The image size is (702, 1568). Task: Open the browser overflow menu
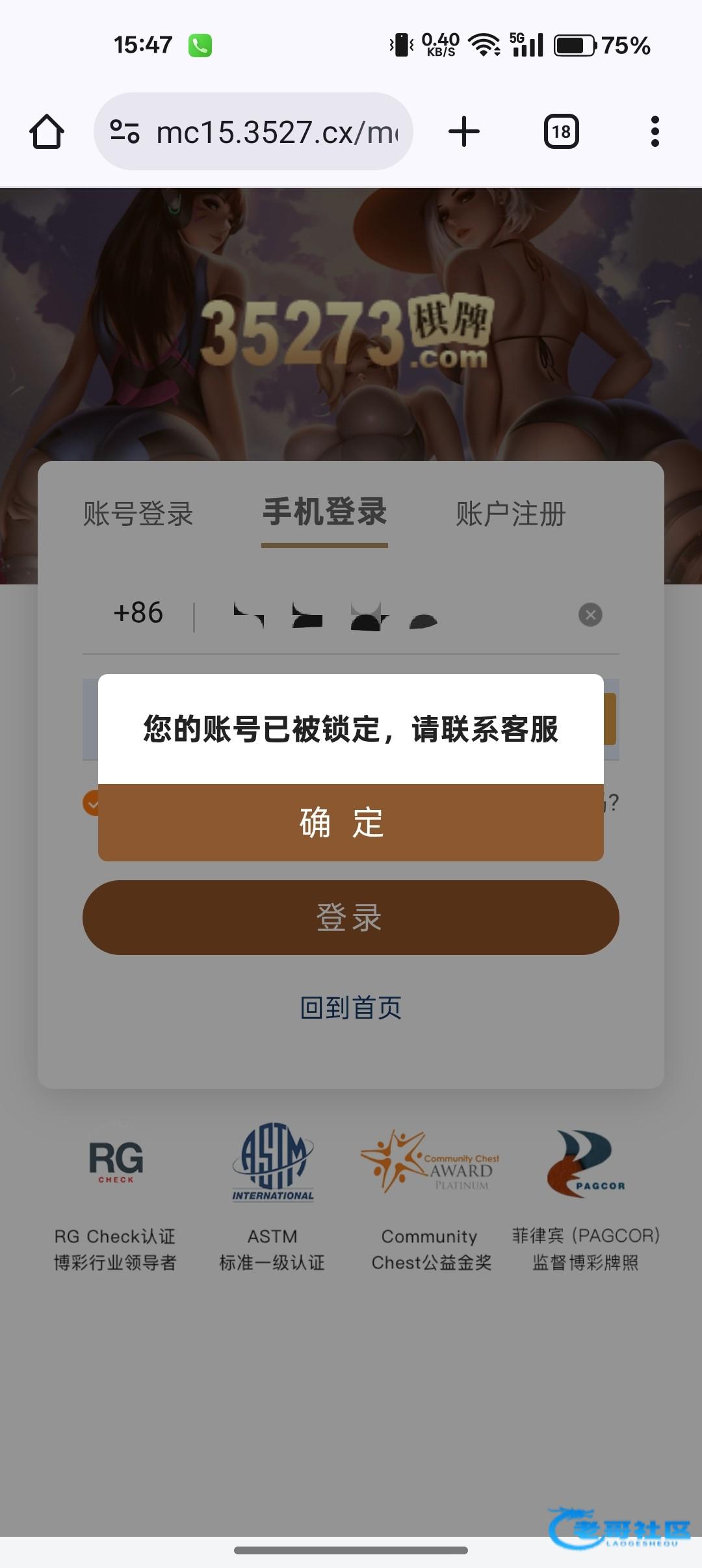point(655,132)
